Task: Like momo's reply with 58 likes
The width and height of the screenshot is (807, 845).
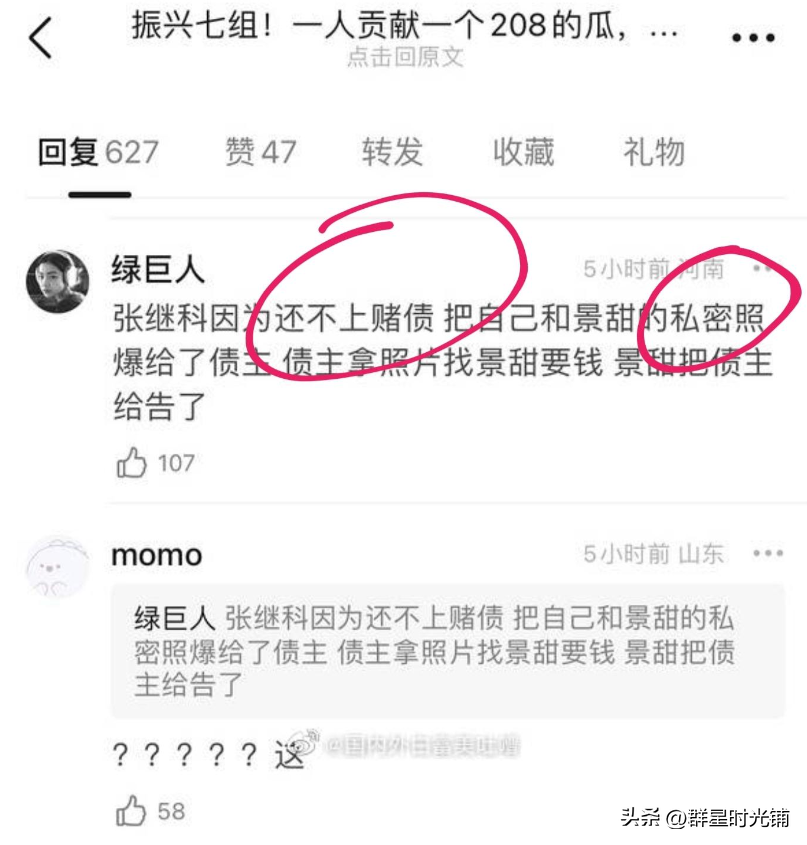Action: coord(132,811)
